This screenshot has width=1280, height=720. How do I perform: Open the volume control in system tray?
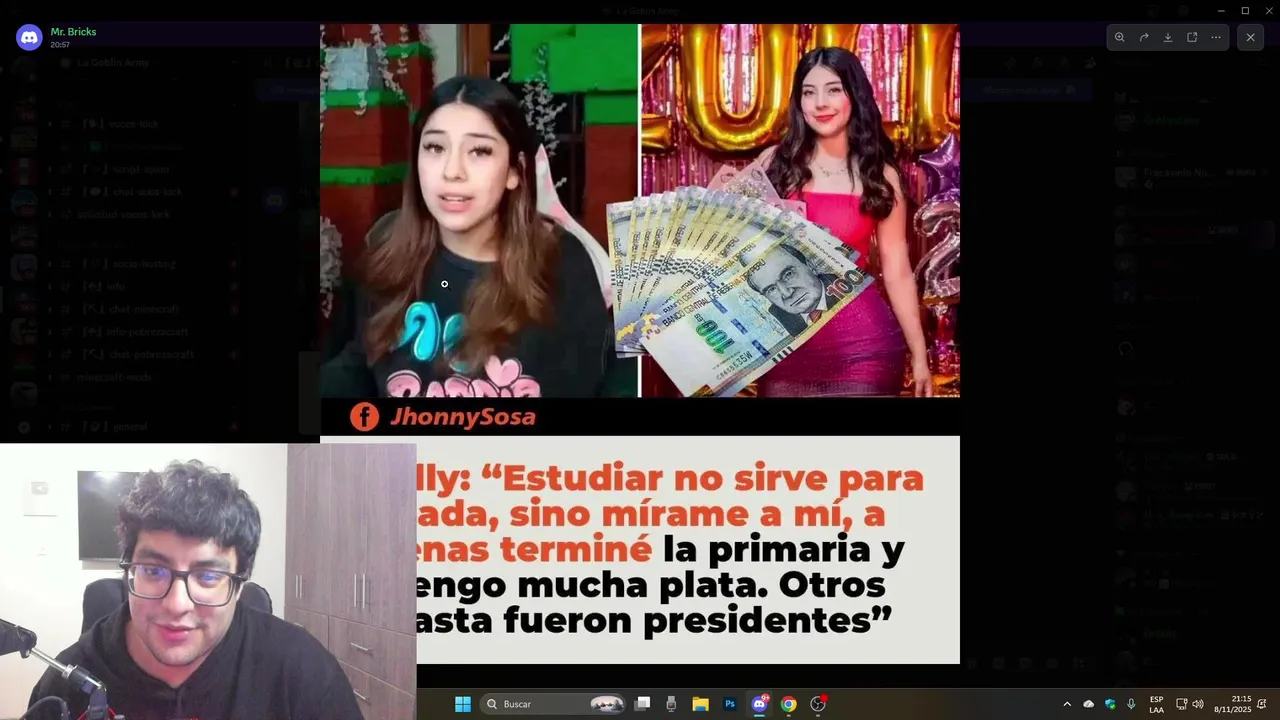[x=1198, y=704]
